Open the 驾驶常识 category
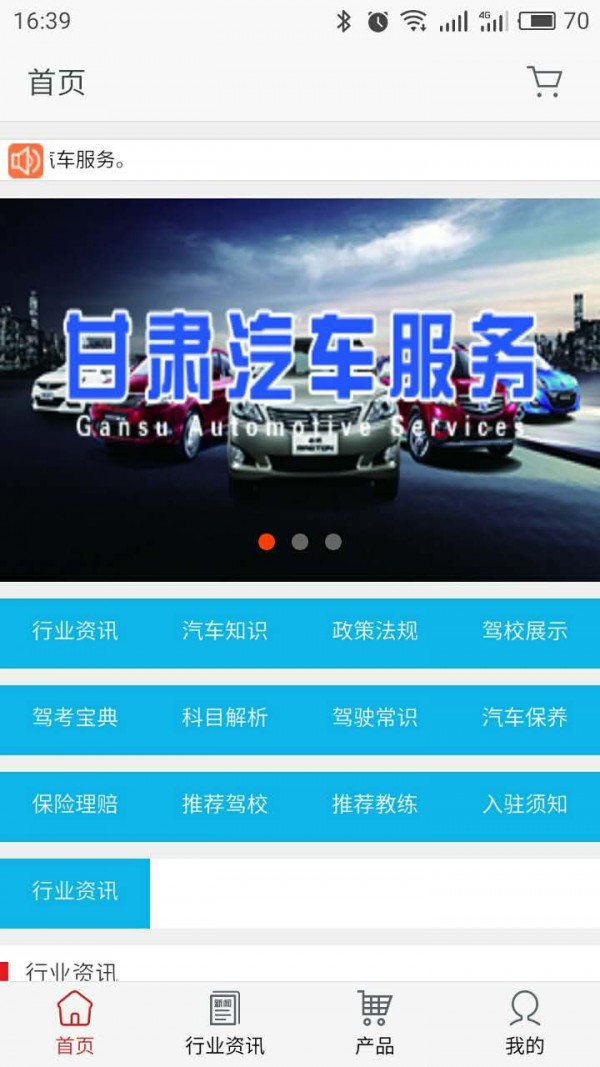 coord(375,718)
